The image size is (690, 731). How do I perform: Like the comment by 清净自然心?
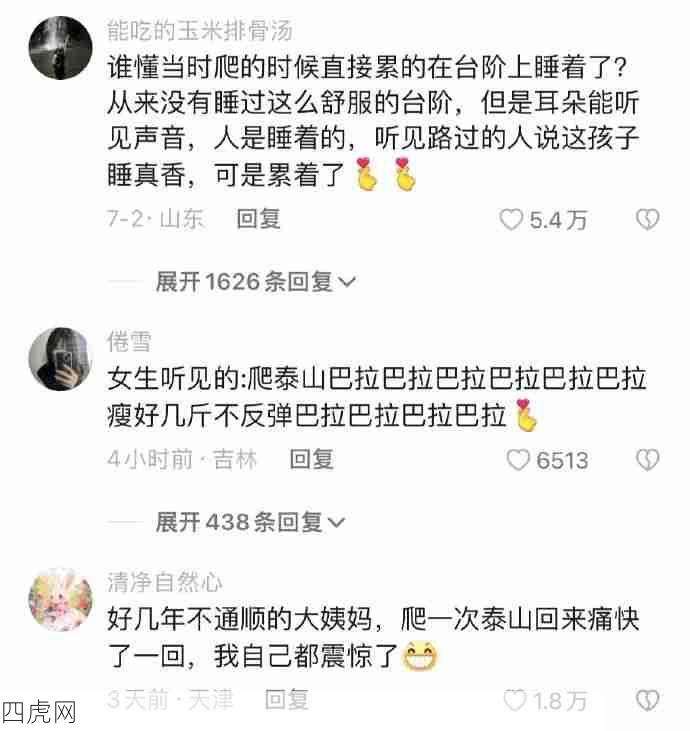515,700
